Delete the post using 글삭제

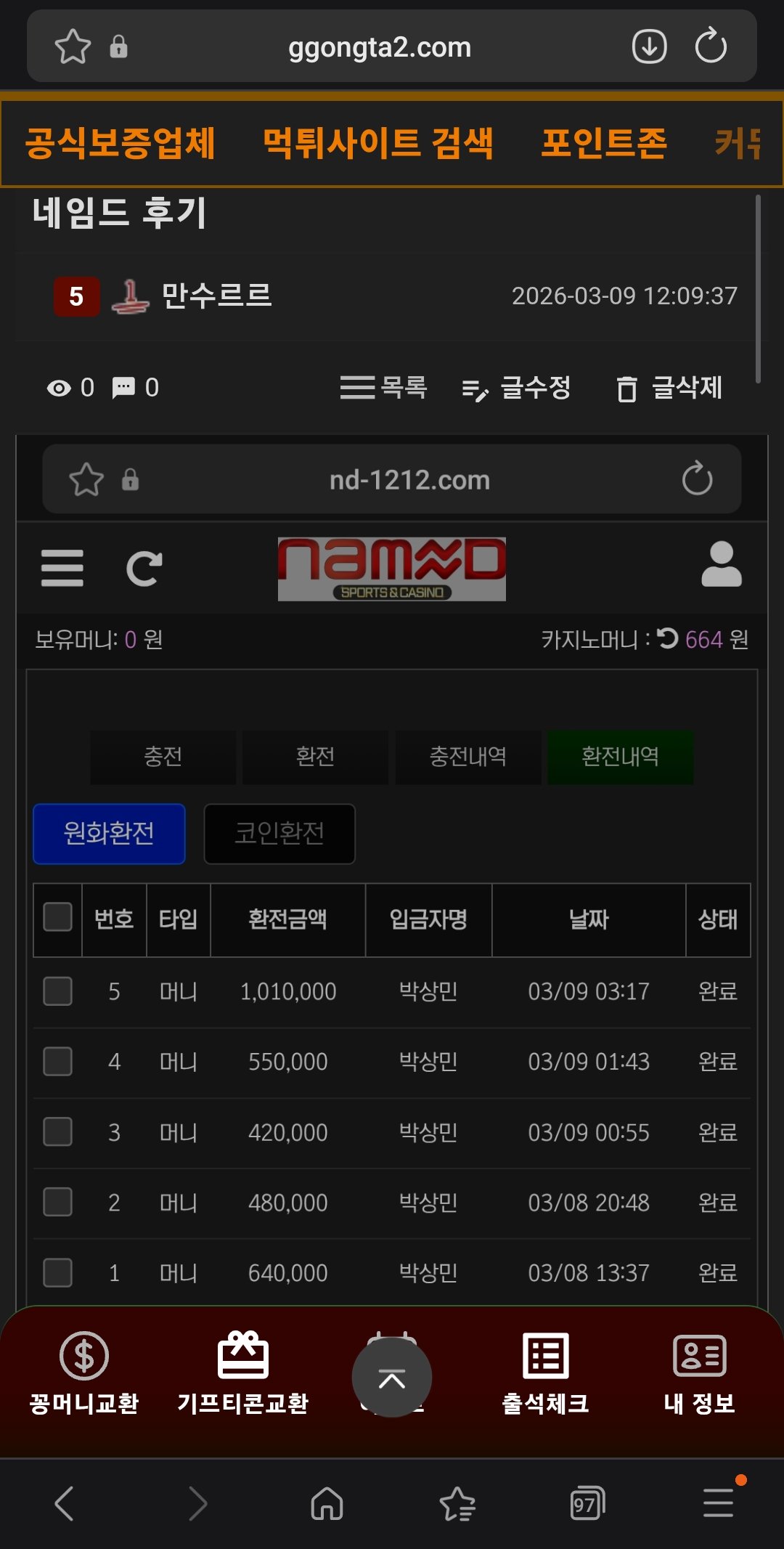[x=669, y=388]
